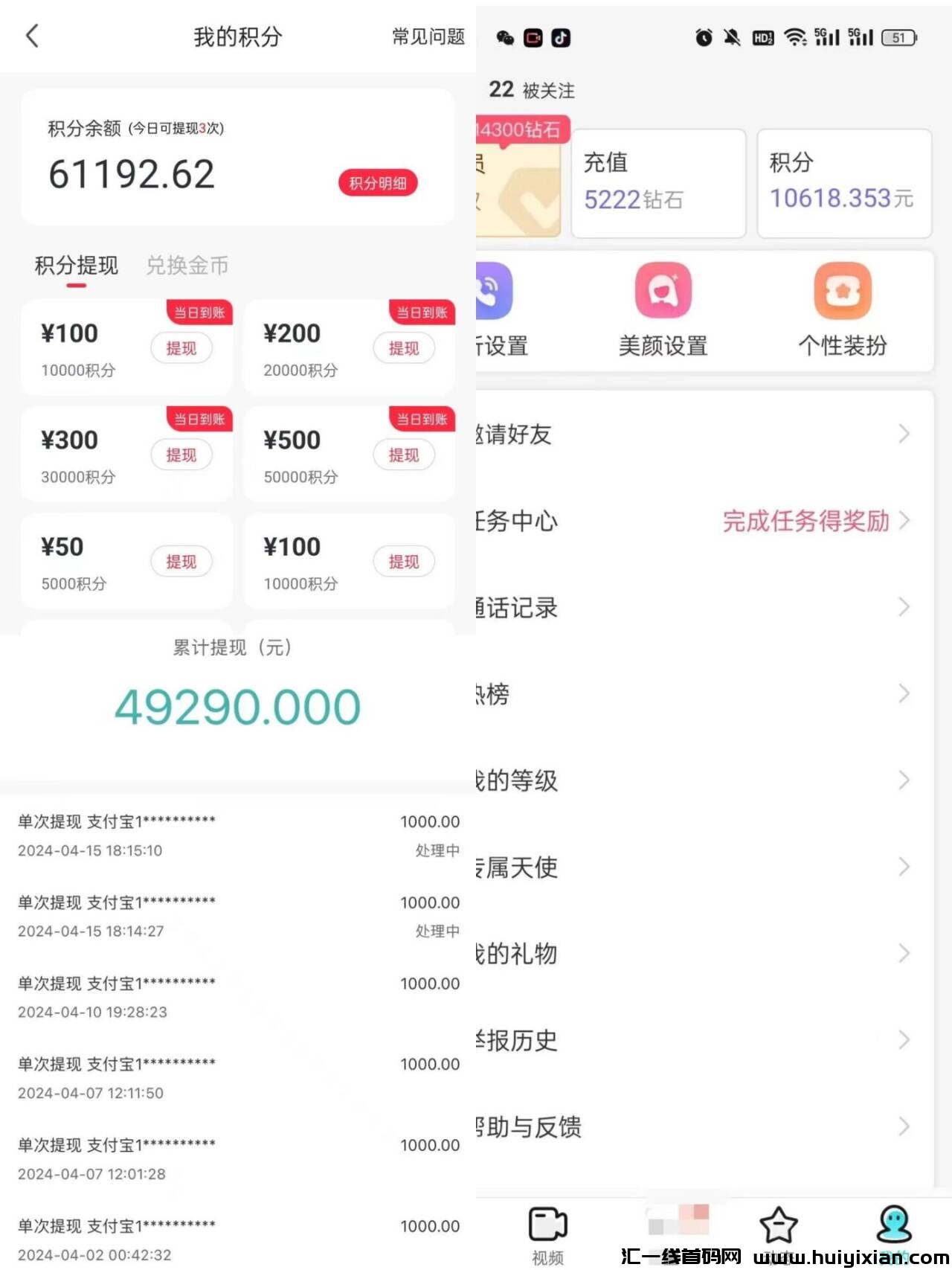Tap the WeChat icon in the status bar
Image resolution: width=952 pixels, height=1270 pixels.
point(505,37)
